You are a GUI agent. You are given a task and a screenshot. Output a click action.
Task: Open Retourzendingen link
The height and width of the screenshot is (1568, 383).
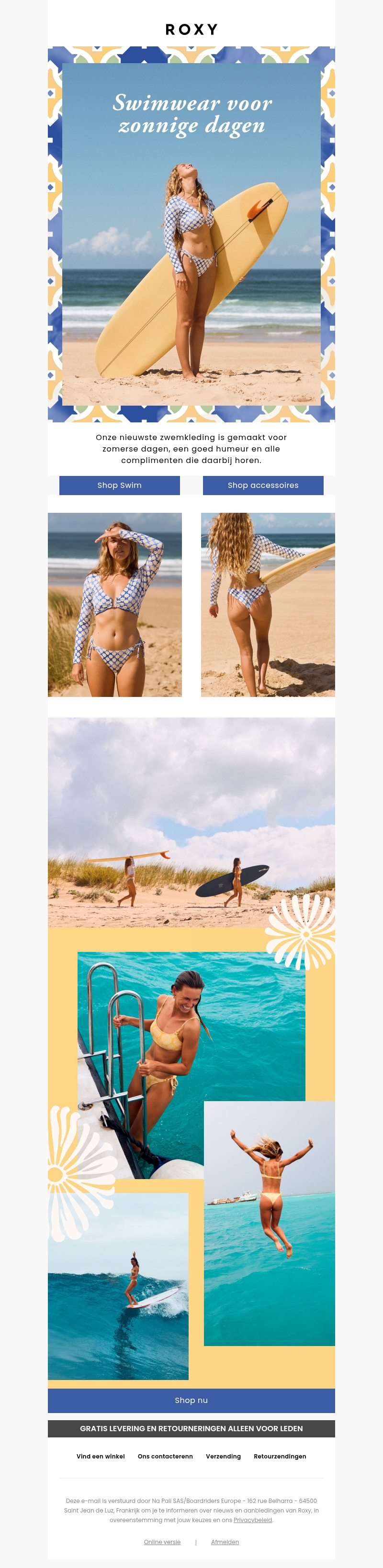pyautogui.click(x=280, y=1457)
